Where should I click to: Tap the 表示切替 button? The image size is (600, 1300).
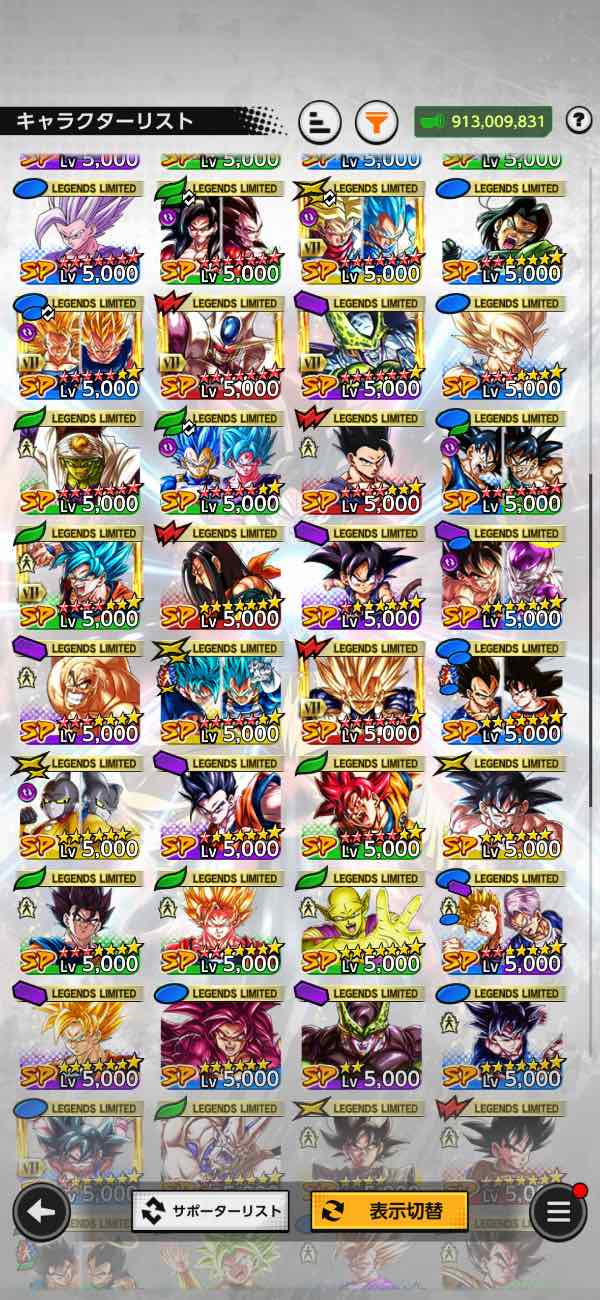[x=389, y=1211]
